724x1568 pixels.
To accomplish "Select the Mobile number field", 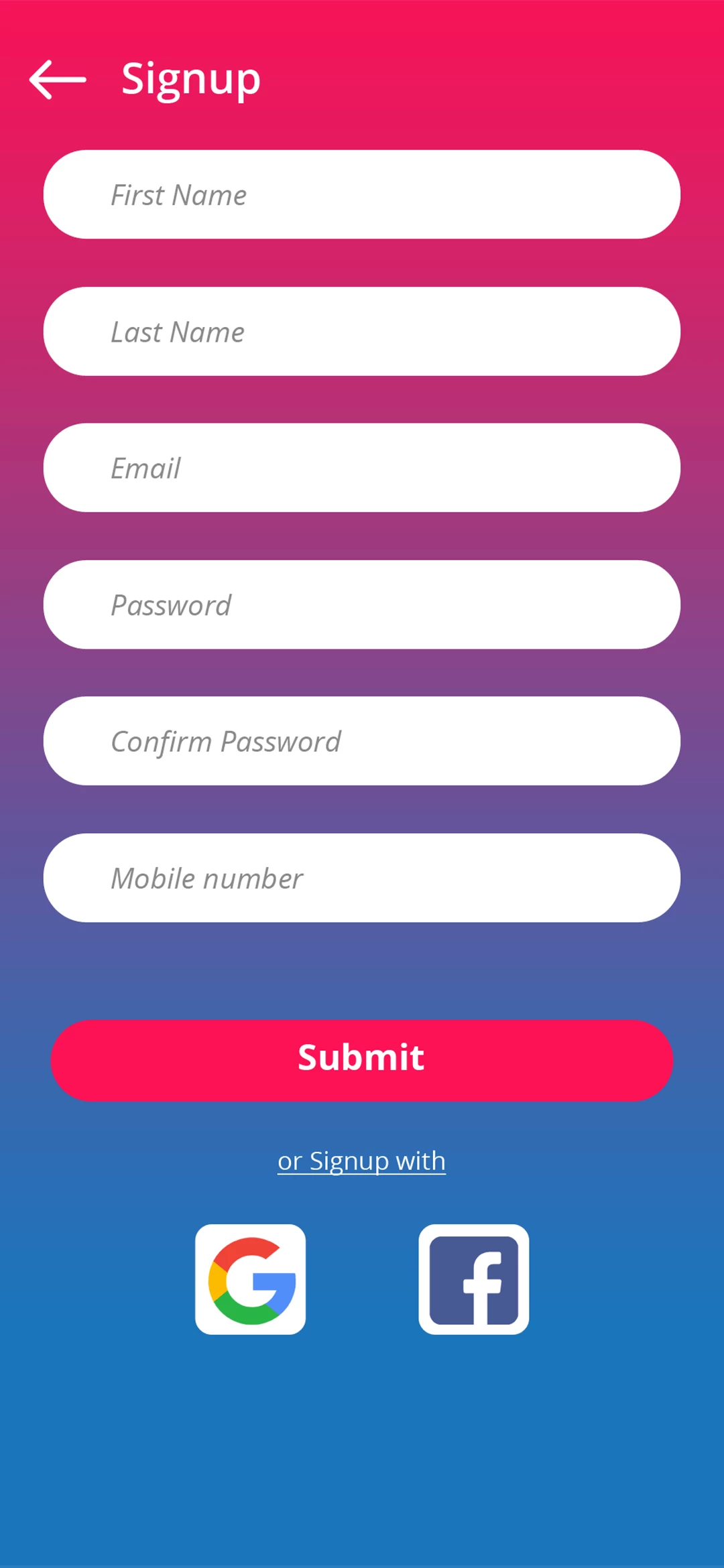I will (x=361, y=878).
